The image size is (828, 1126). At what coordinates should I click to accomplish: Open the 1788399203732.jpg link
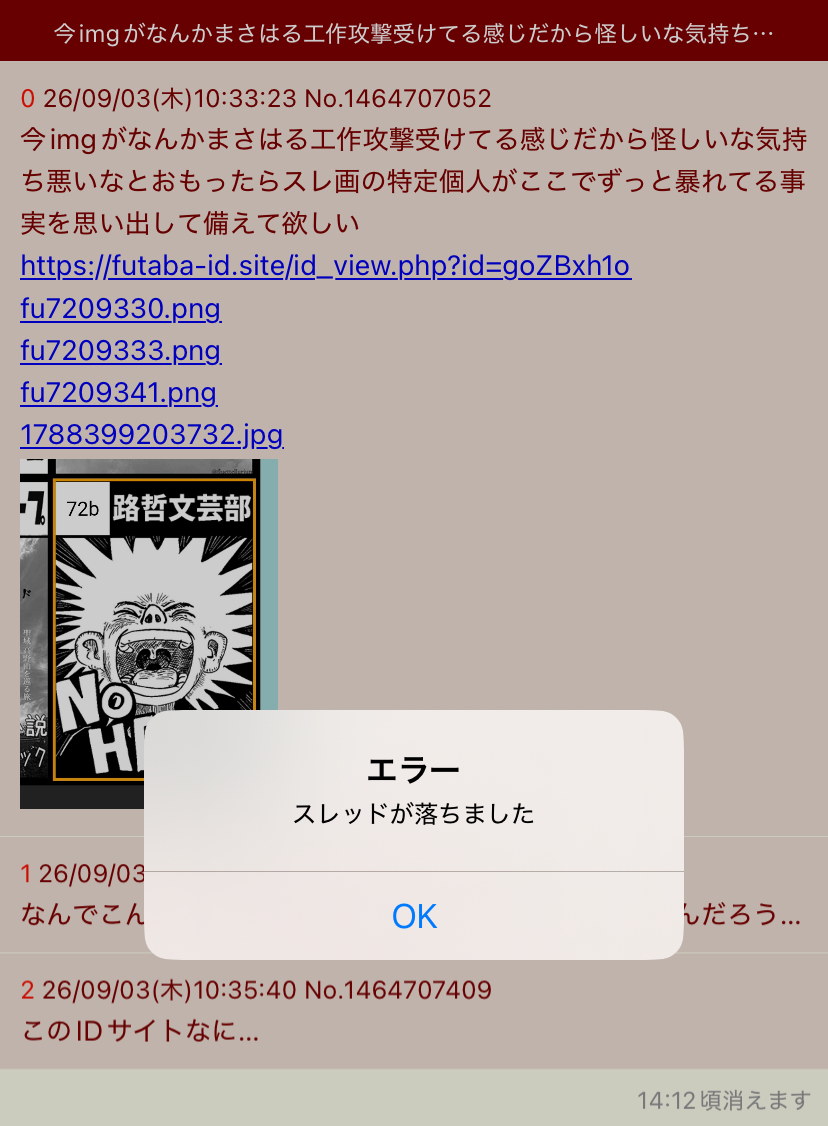pyautogui.click(x=152, y=434)
